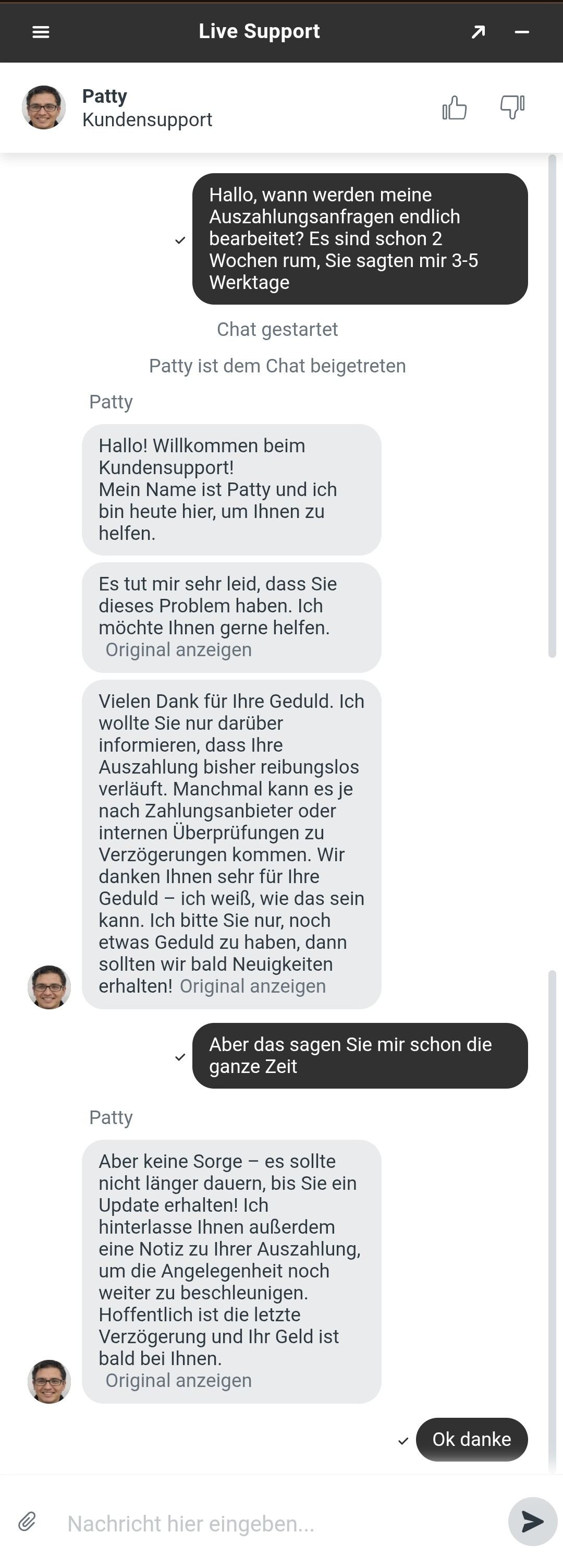Show original of 'Aber keine Sorge' message

178,1381
